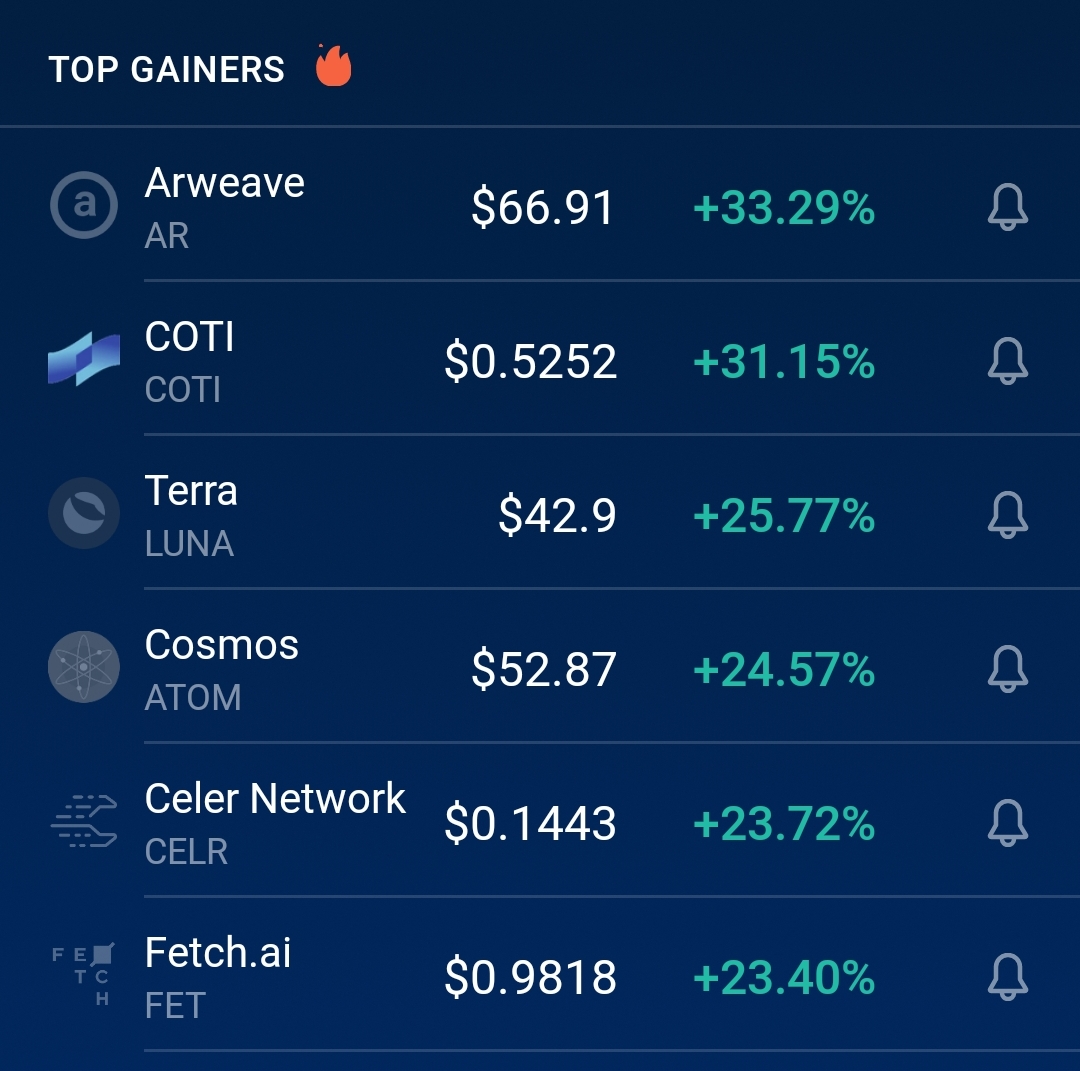View Terra LUNA details
The height and width of the screenshot is (1071, 1080).
[191, 515]
